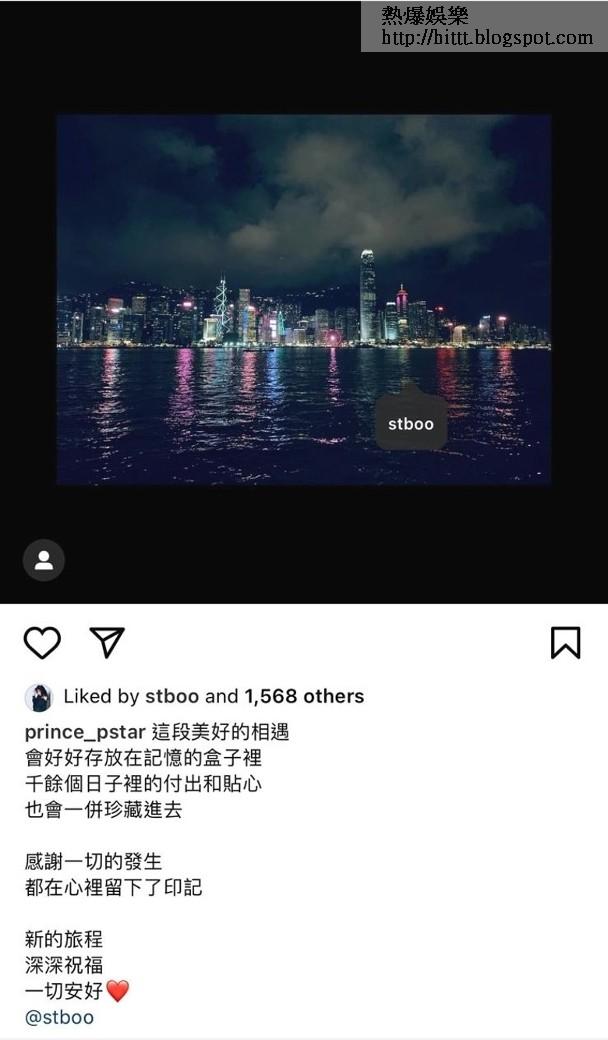
Task: Open prince_pstar's profile from the caption
Action: click(85, 732)
